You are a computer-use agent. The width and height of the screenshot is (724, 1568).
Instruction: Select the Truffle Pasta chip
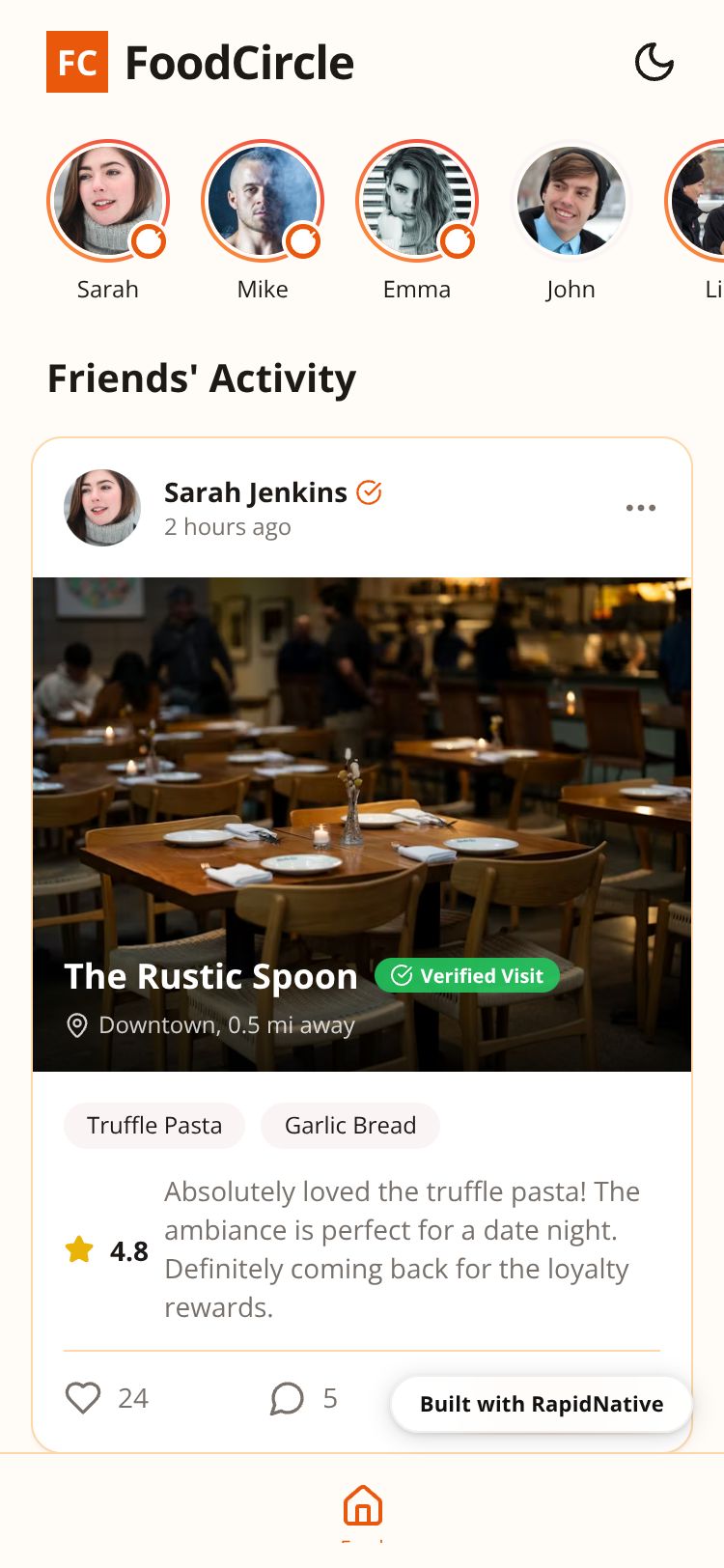click(x=154, y=1126)
